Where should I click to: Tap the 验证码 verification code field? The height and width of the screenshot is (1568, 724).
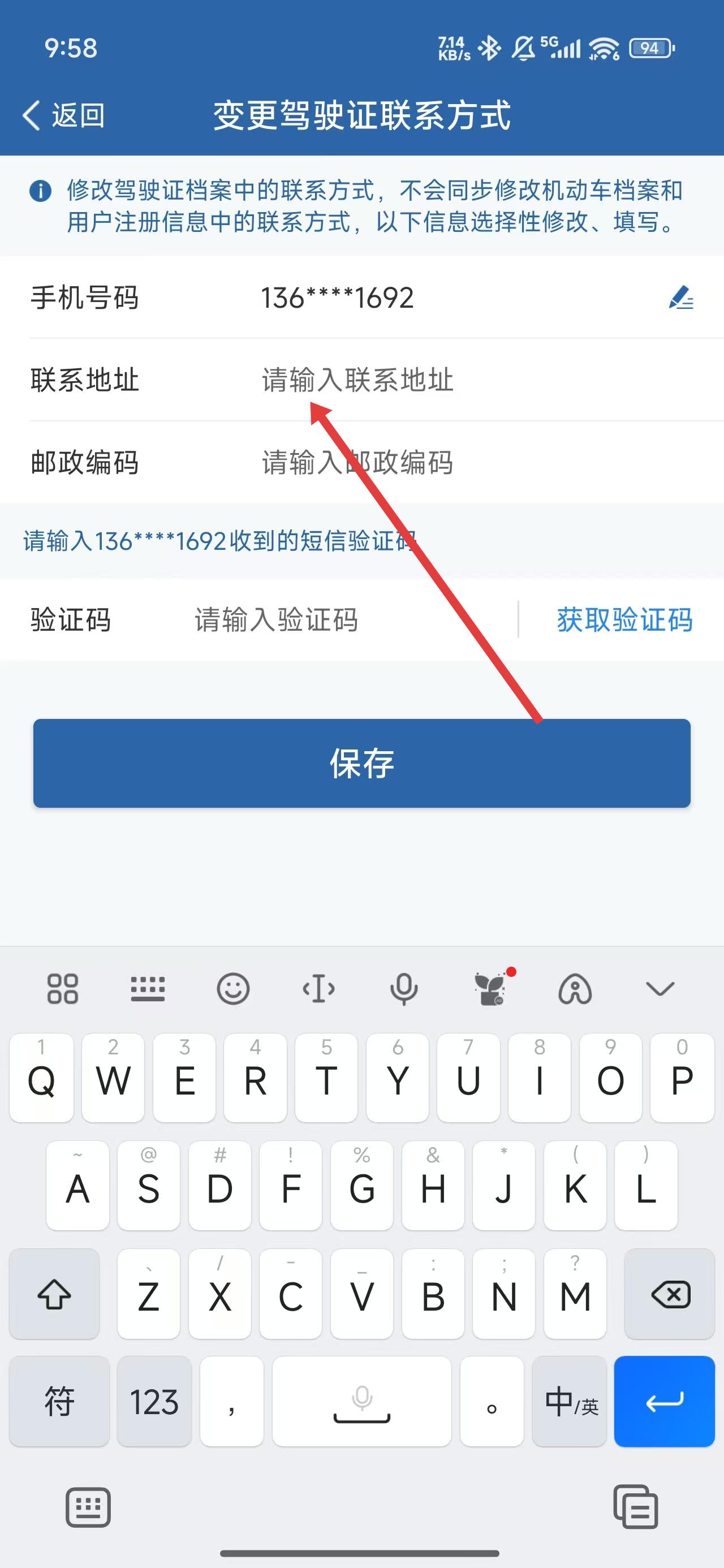pos(341,619)
